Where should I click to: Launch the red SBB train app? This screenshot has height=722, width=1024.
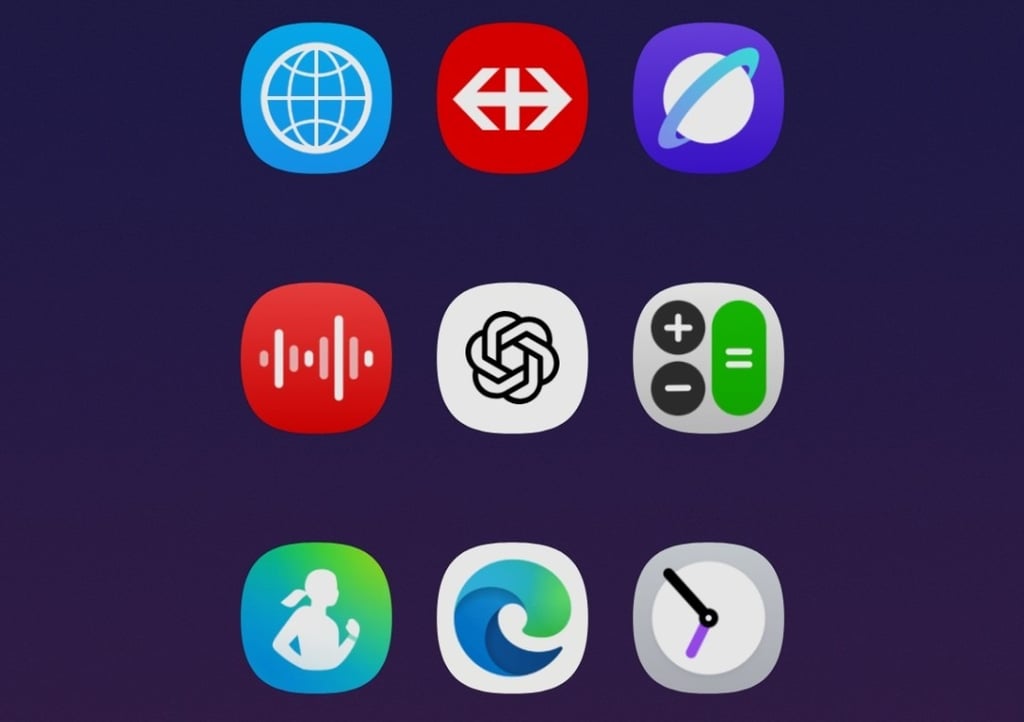pos(512,98)
